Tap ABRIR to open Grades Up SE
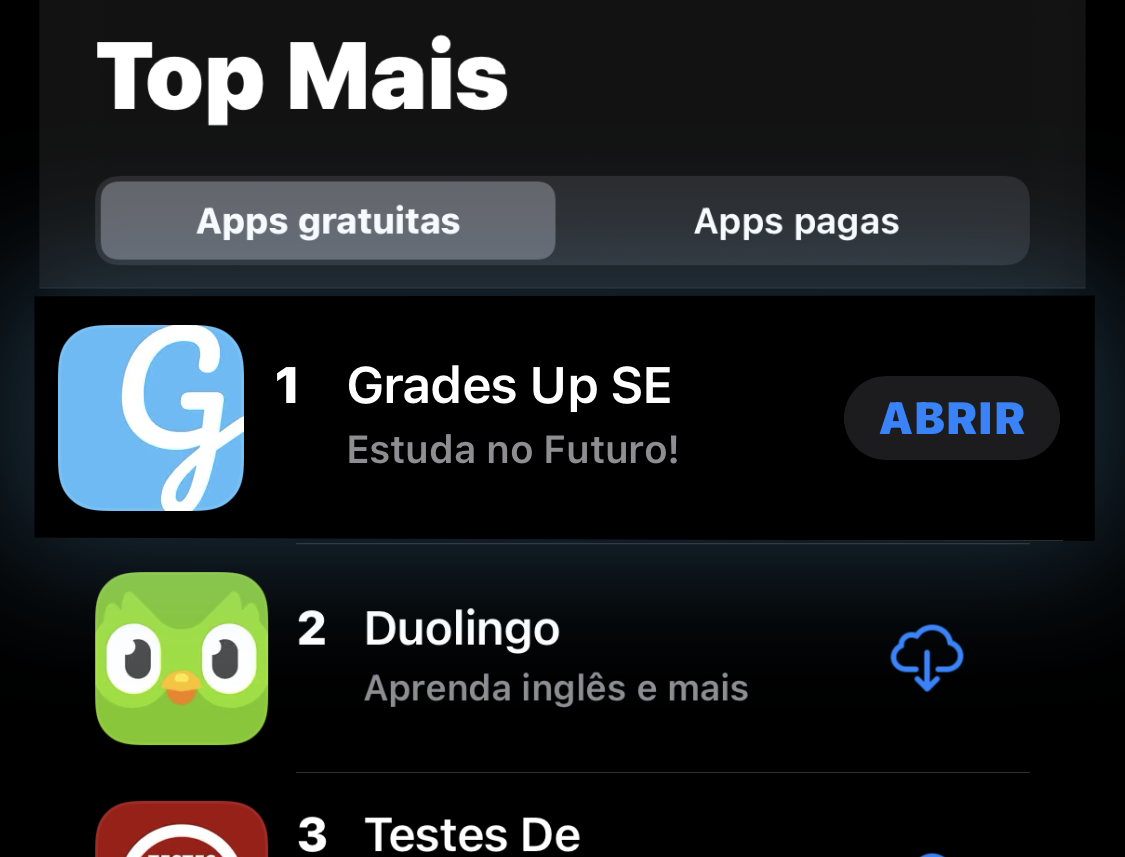Screen dimensions: 1125x857 click(x=951, y=418)
